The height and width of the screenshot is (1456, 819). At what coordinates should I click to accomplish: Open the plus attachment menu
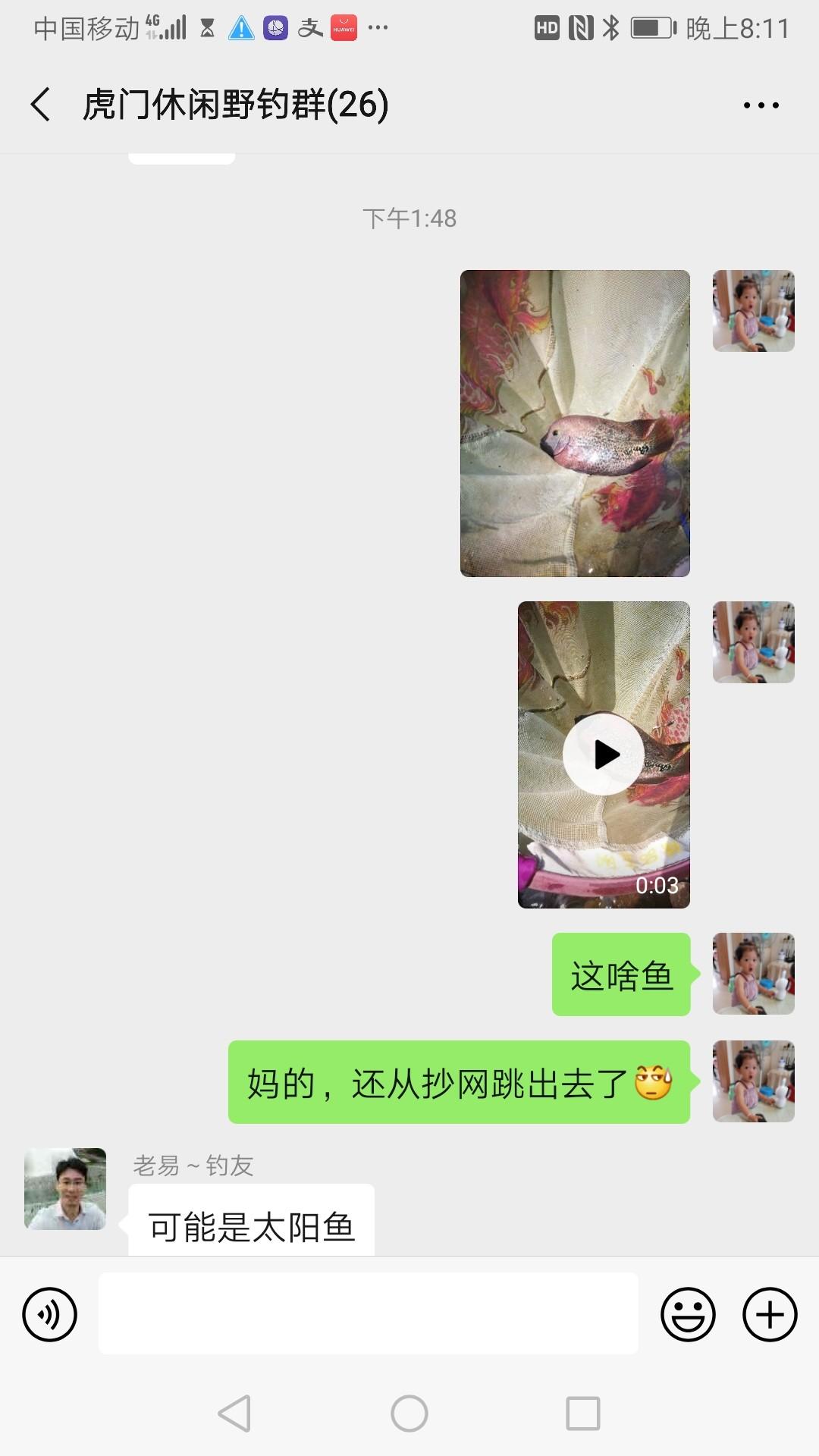pyautogui.click(x=769, y=1314)
